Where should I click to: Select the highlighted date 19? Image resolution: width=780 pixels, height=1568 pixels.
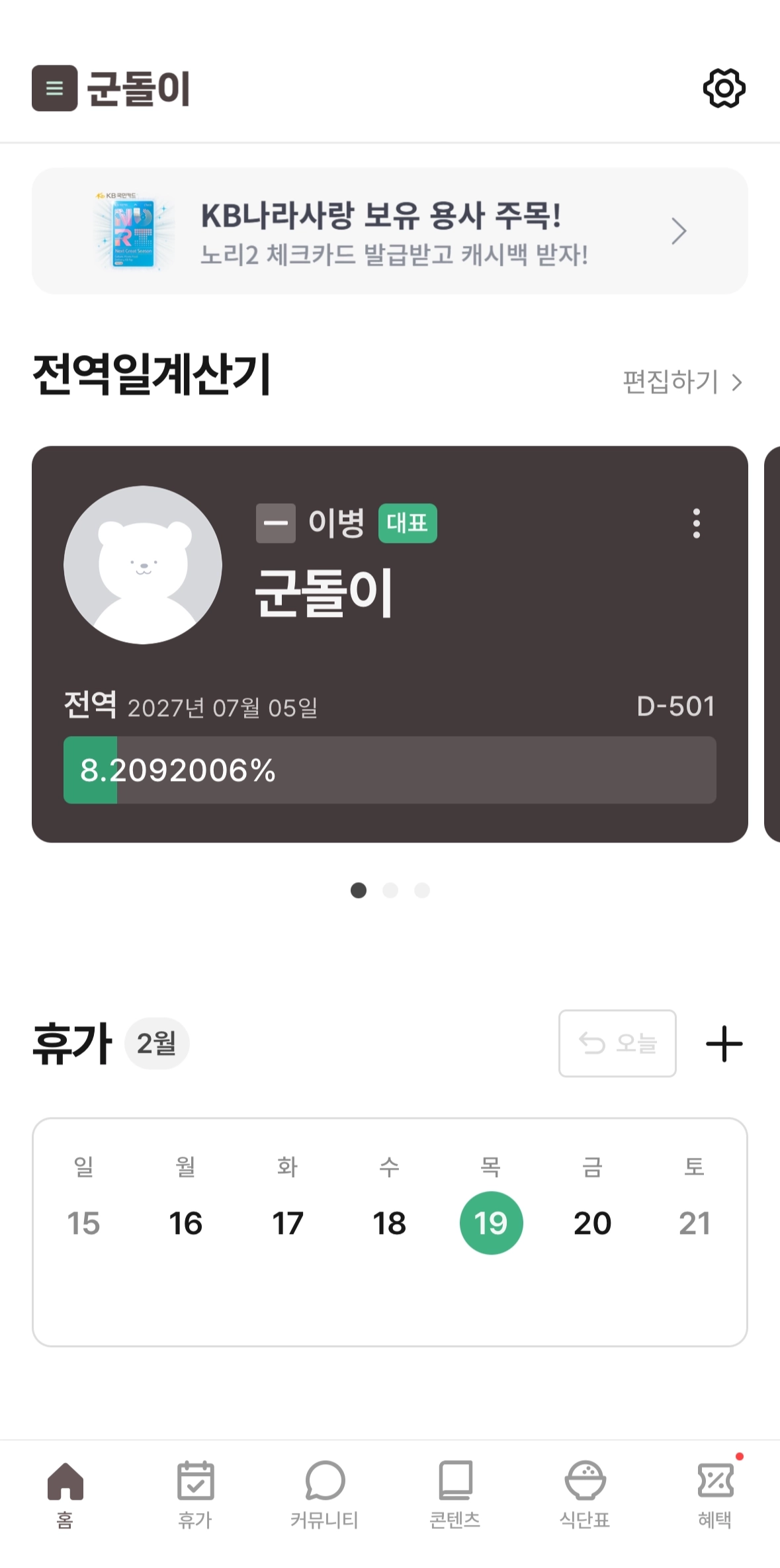[x=491, y=1223]
